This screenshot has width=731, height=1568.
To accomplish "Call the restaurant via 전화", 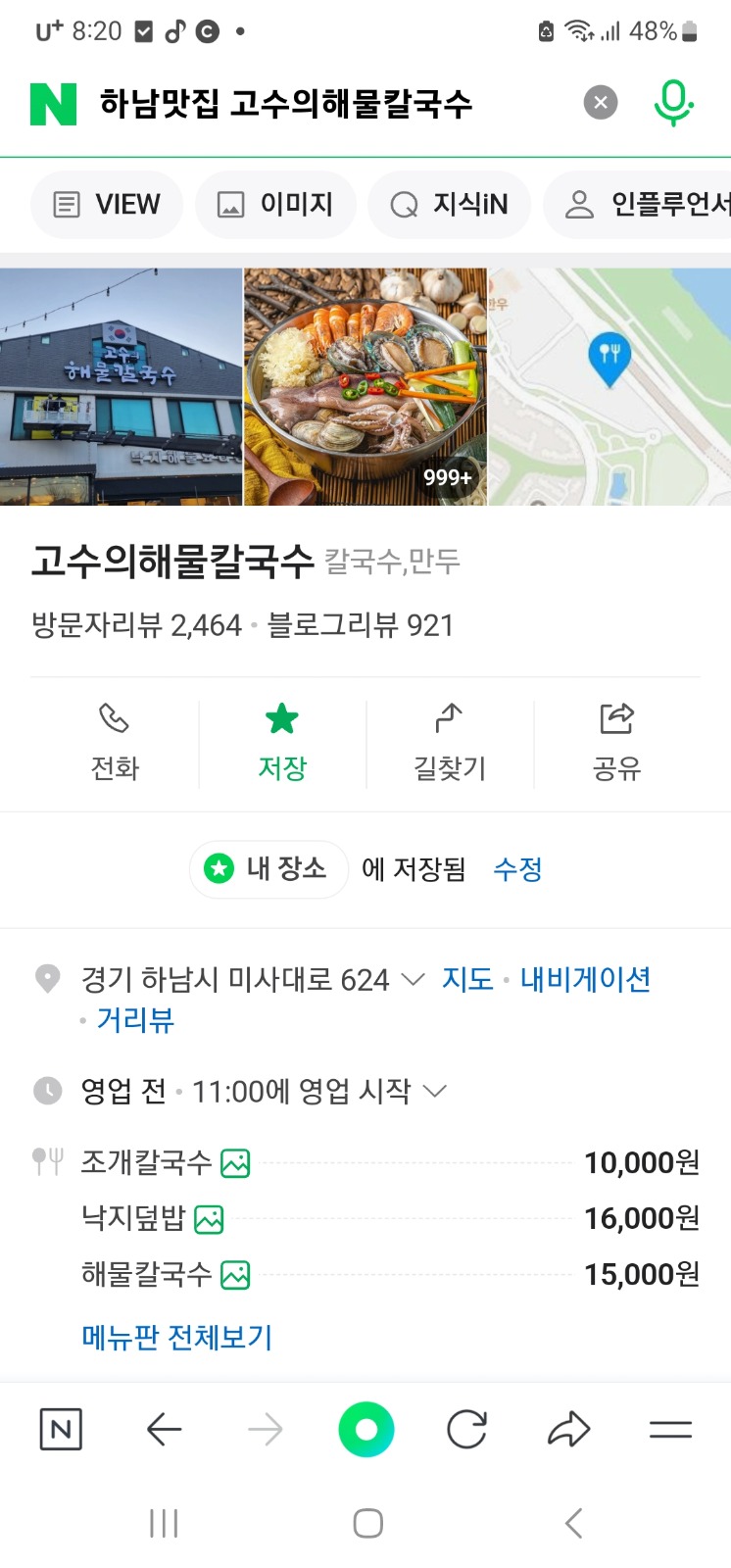I will coord(115,743).
